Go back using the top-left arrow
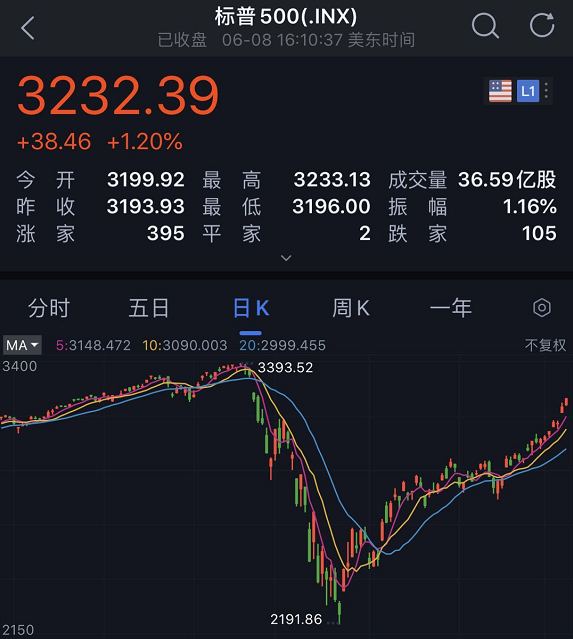Screen dimensions: 573x639 [28, 28]
